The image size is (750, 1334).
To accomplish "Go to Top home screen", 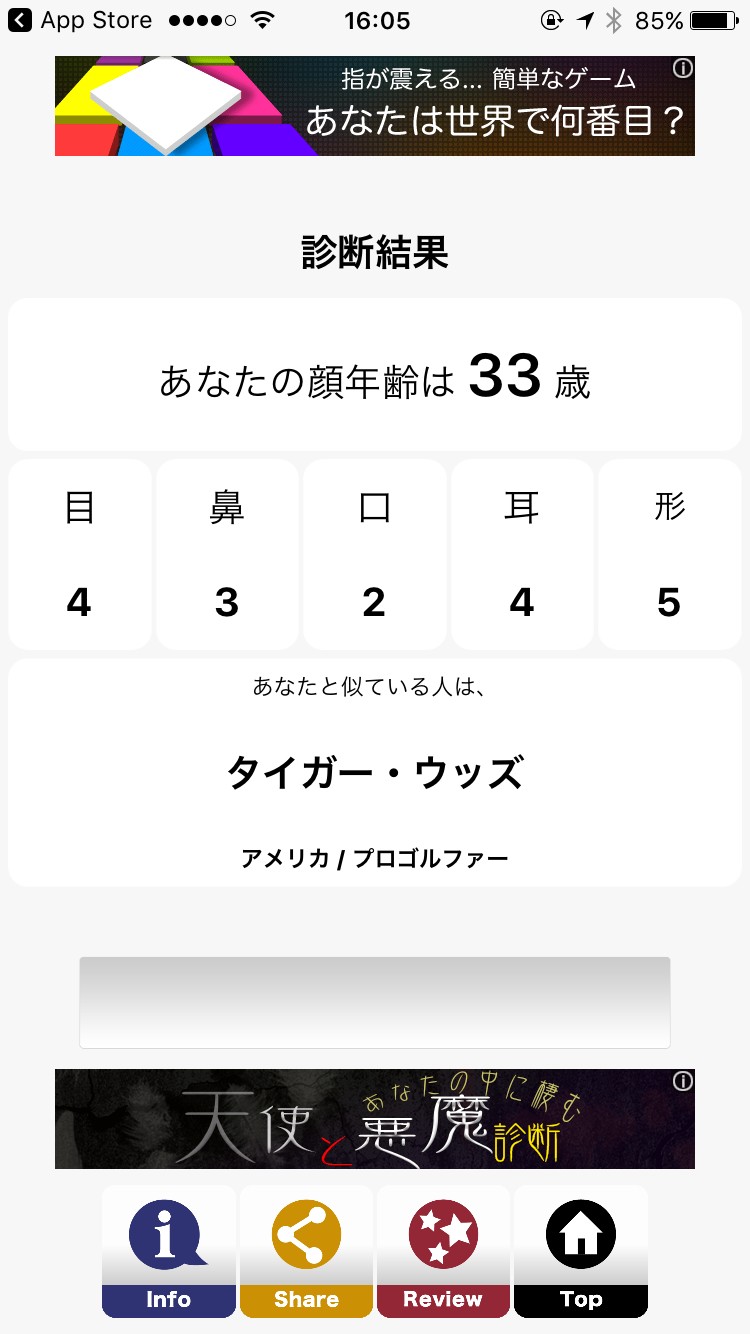I will [581, 1251].
